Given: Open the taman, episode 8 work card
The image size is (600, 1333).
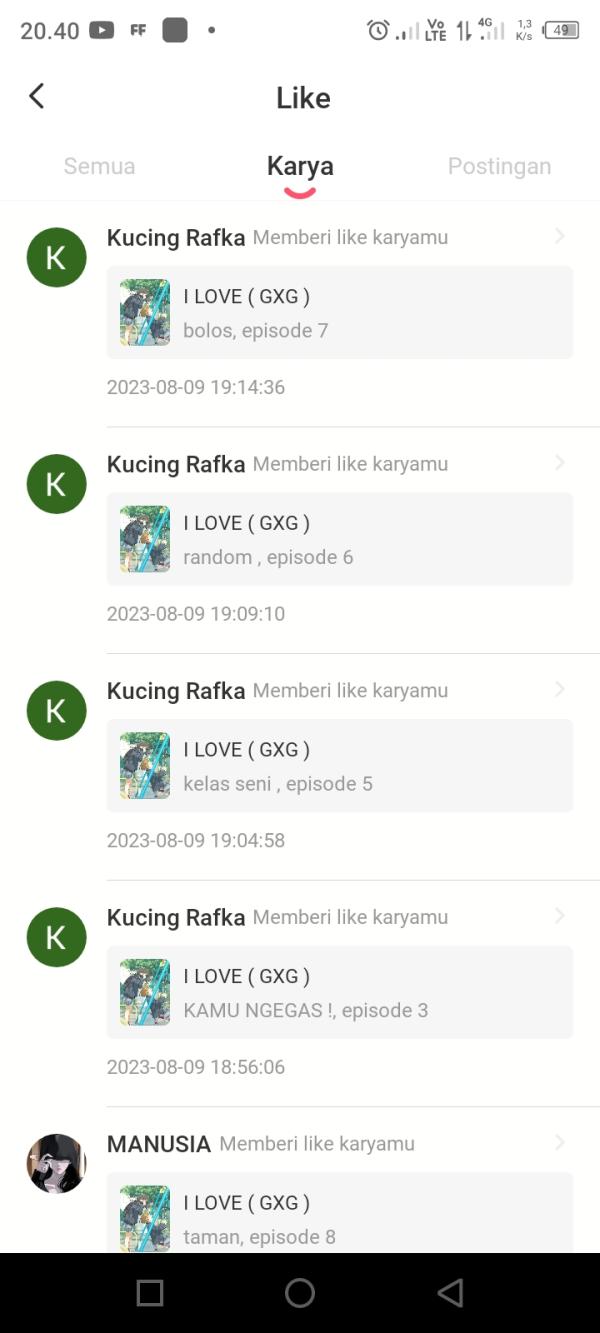Looking at the screenshot, I should click(339, 1215).
